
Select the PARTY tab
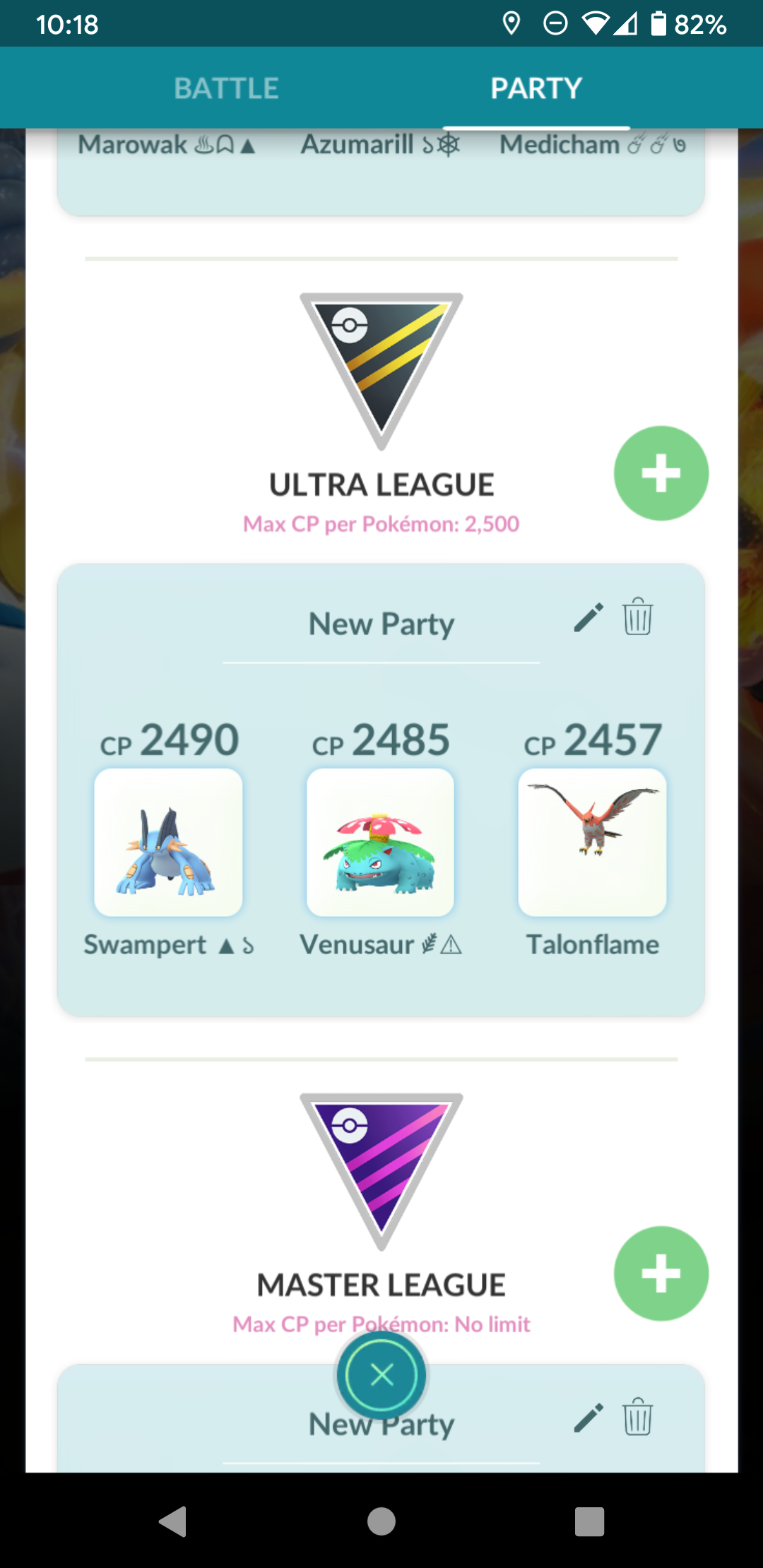point(536,88)
